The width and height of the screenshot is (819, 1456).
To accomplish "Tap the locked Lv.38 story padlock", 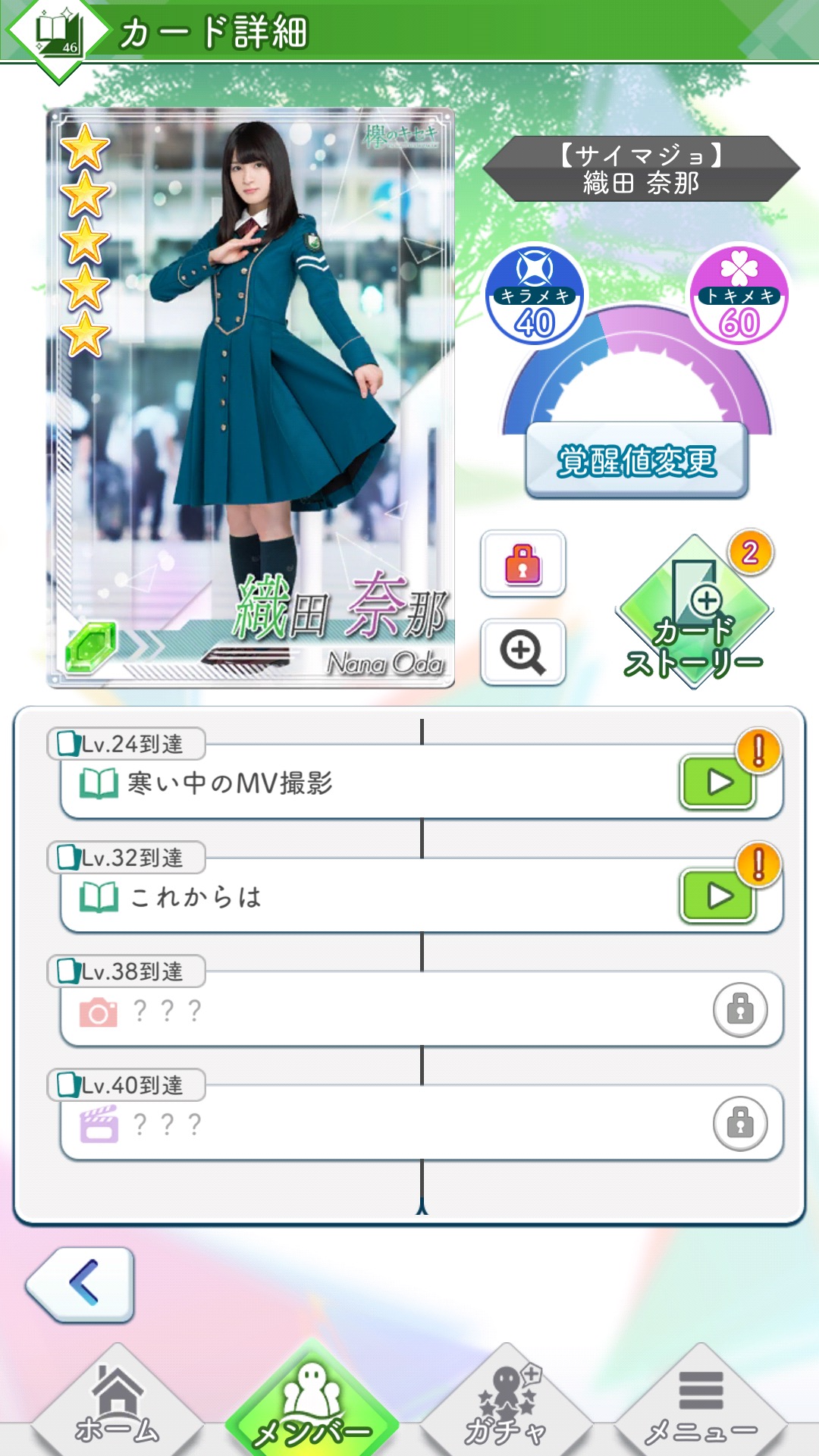I will [739, 1009].
